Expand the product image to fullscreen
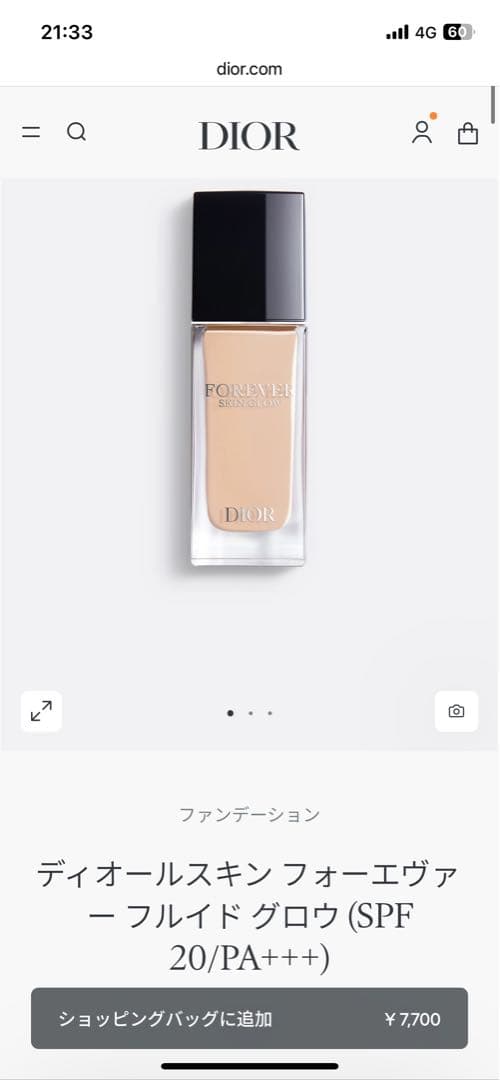The height and width of the screenshot is (1080, 500). point(41,711)
